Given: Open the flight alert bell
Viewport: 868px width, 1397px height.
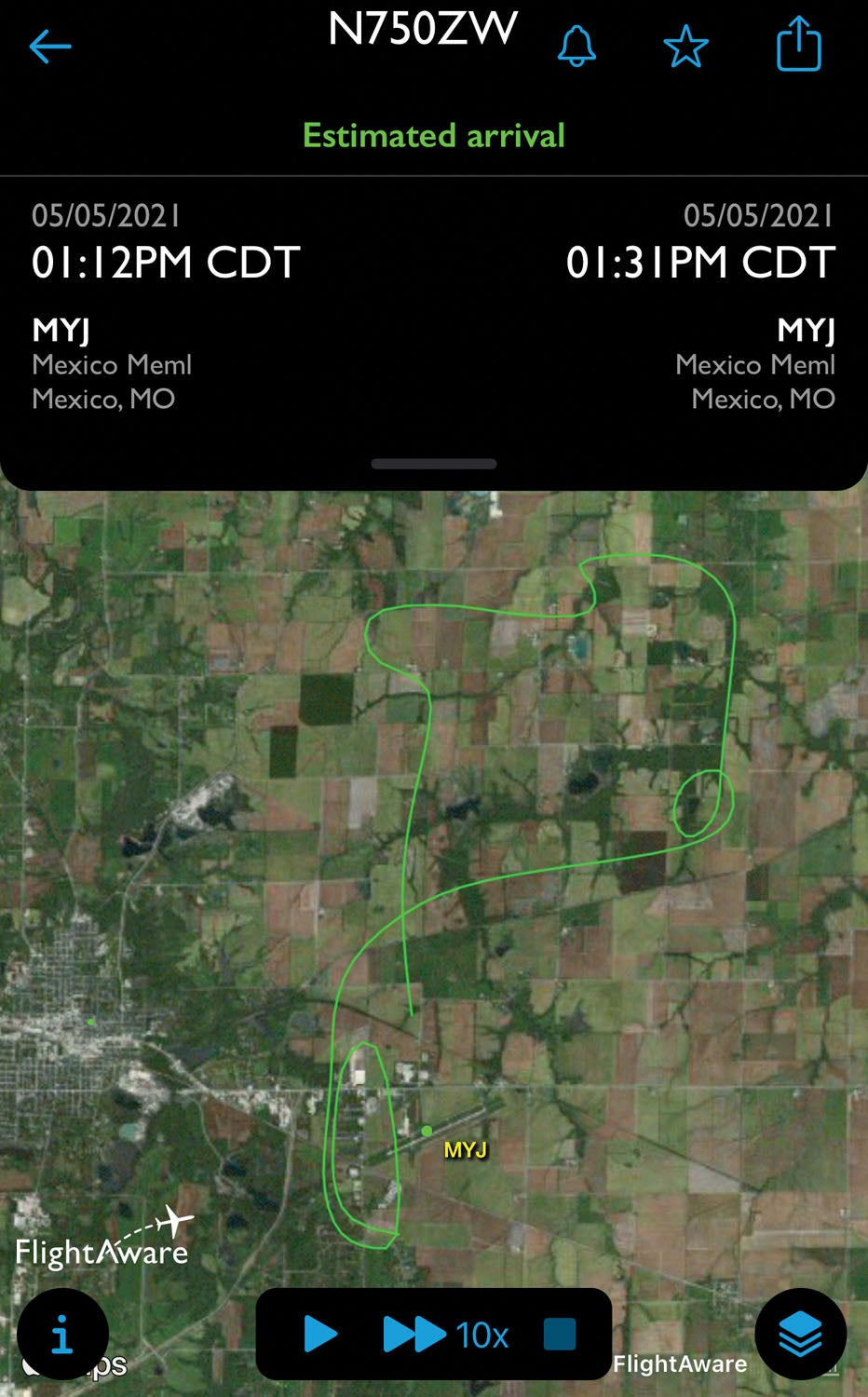Looking at the screenshot, I should [x=576, y=46].
